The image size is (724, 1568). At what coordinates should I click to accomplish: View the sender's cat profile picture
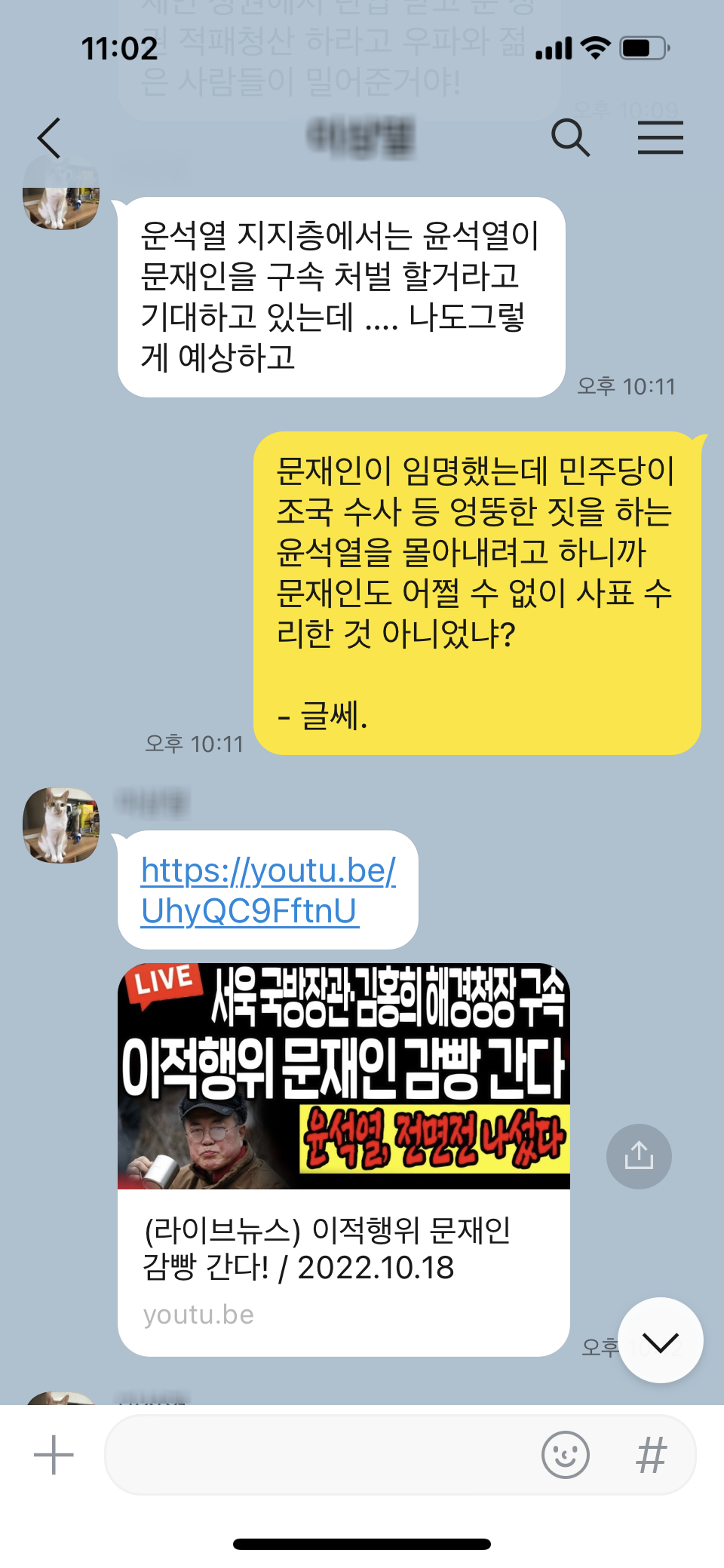[x=61, y=825]
